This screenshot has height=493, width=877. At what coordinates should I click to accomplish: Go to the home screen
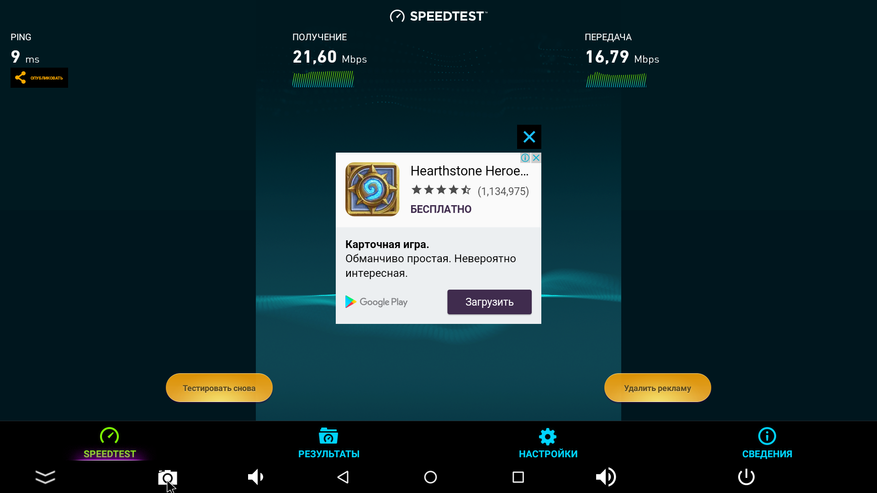coord(430,478)
